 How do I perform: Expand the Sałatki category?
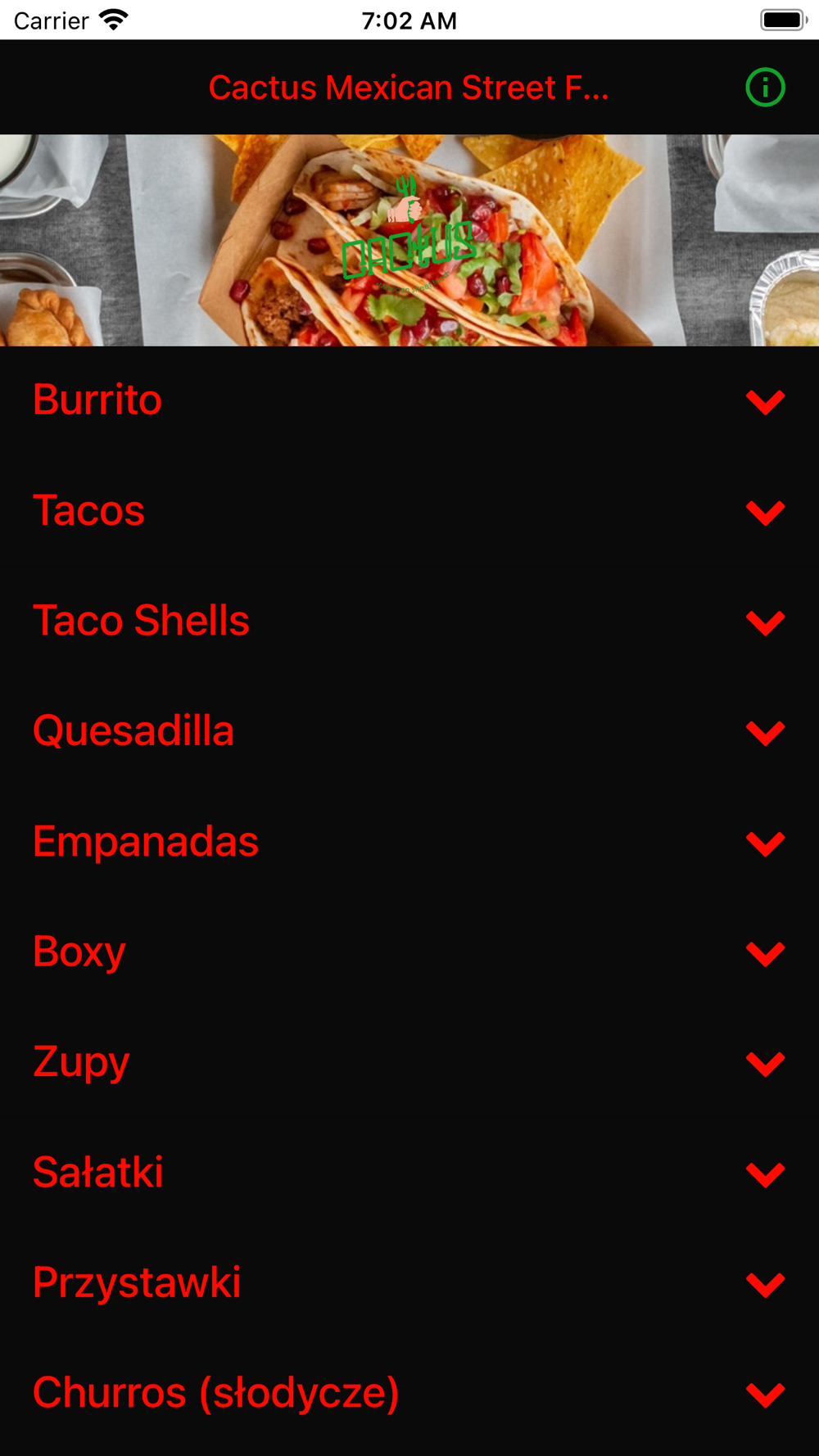(409, 1173)
